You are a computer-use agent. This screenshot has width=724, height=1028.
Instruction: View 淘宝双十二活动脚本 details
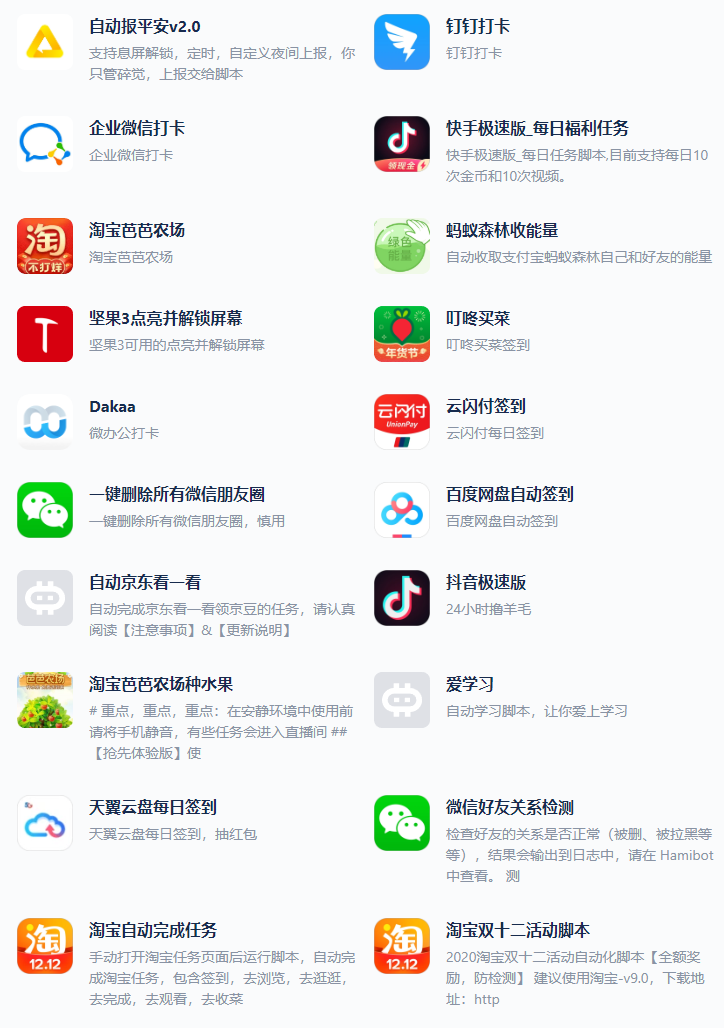(517, 931)
